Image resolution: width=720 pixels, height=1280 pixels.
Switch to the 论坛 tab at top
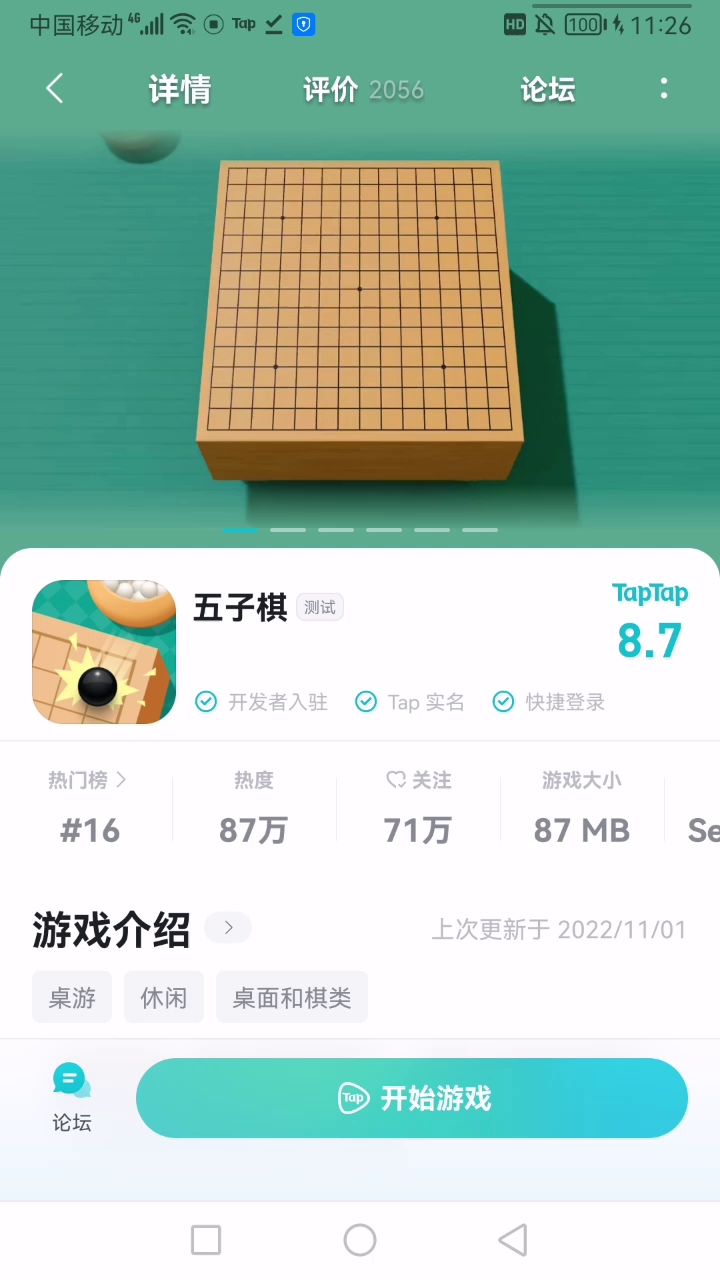[547, 90]
